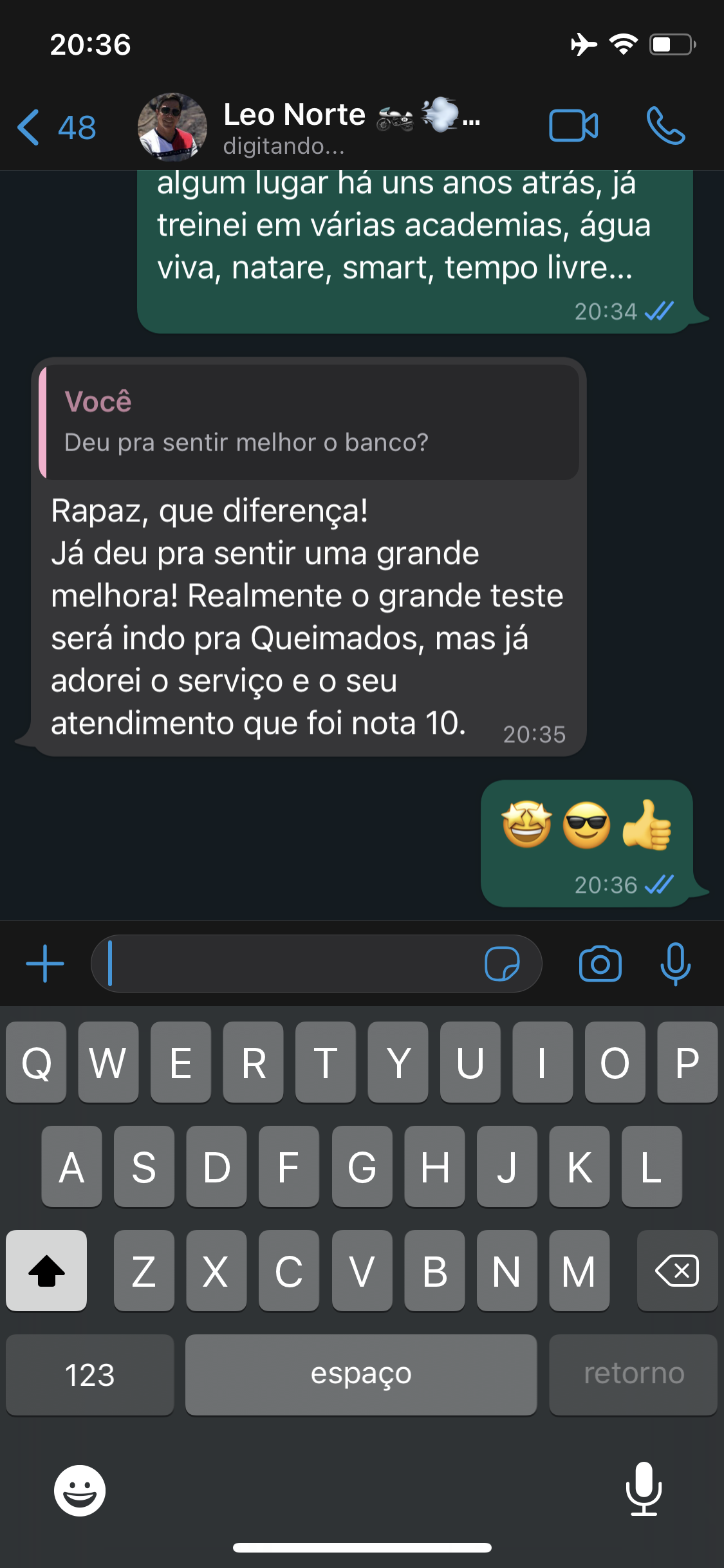The image size is (724, 1568).
Task: Open the attachment plus menu
Action: coord(45,964)
